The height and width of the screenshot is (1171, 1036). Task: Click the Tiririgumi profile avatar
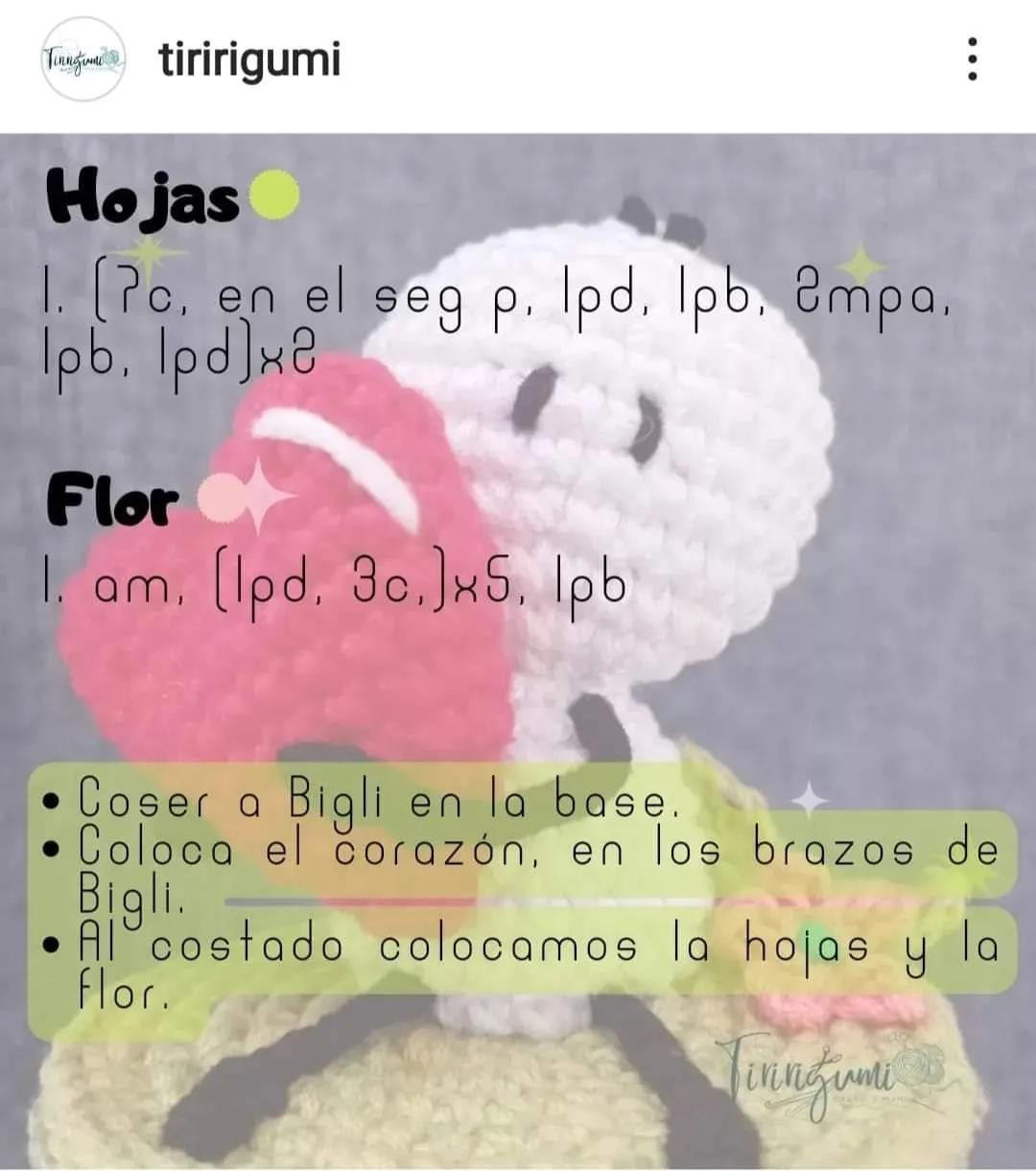(x=82, y=59)
